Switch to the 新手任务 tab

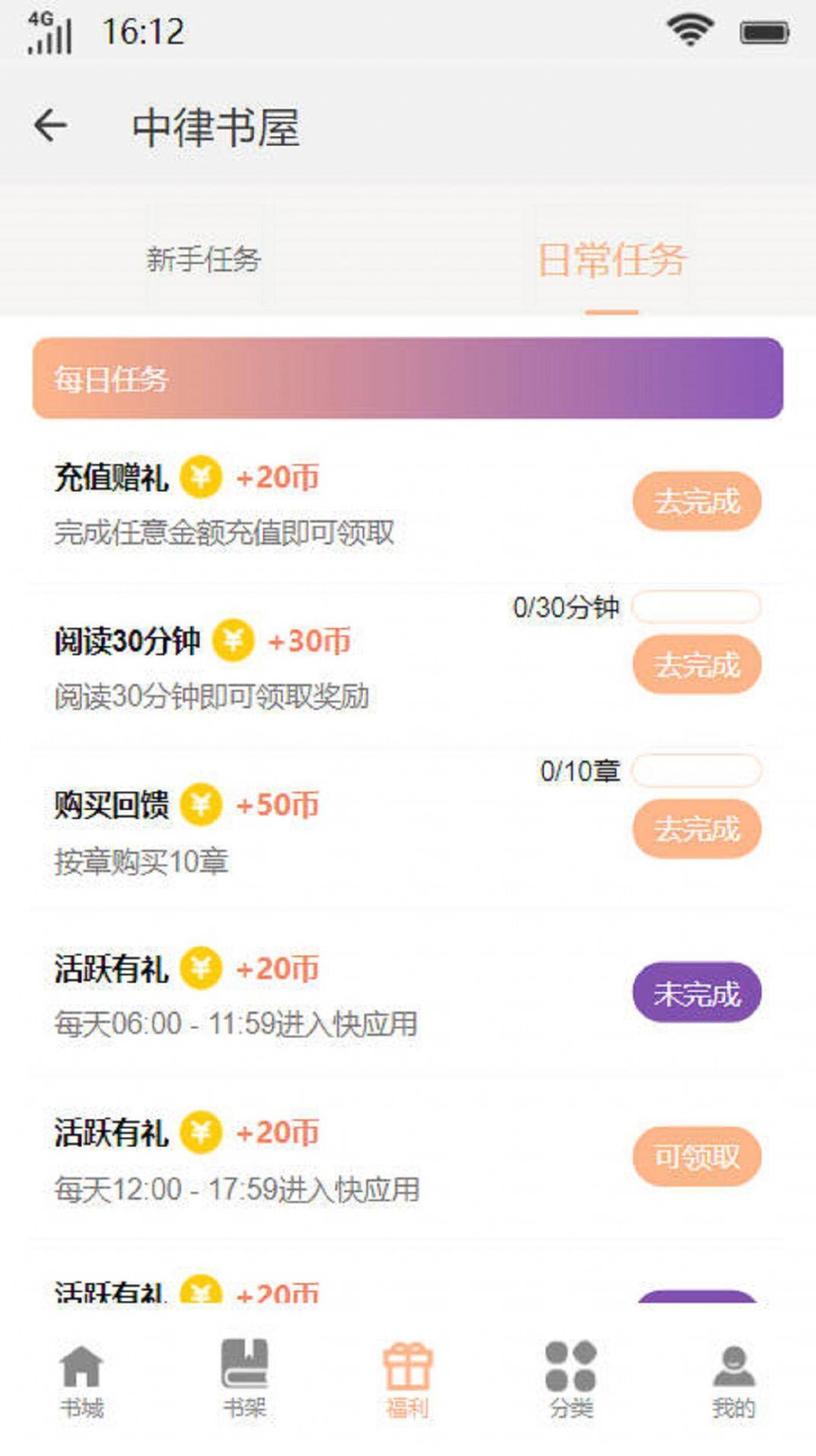204,259
